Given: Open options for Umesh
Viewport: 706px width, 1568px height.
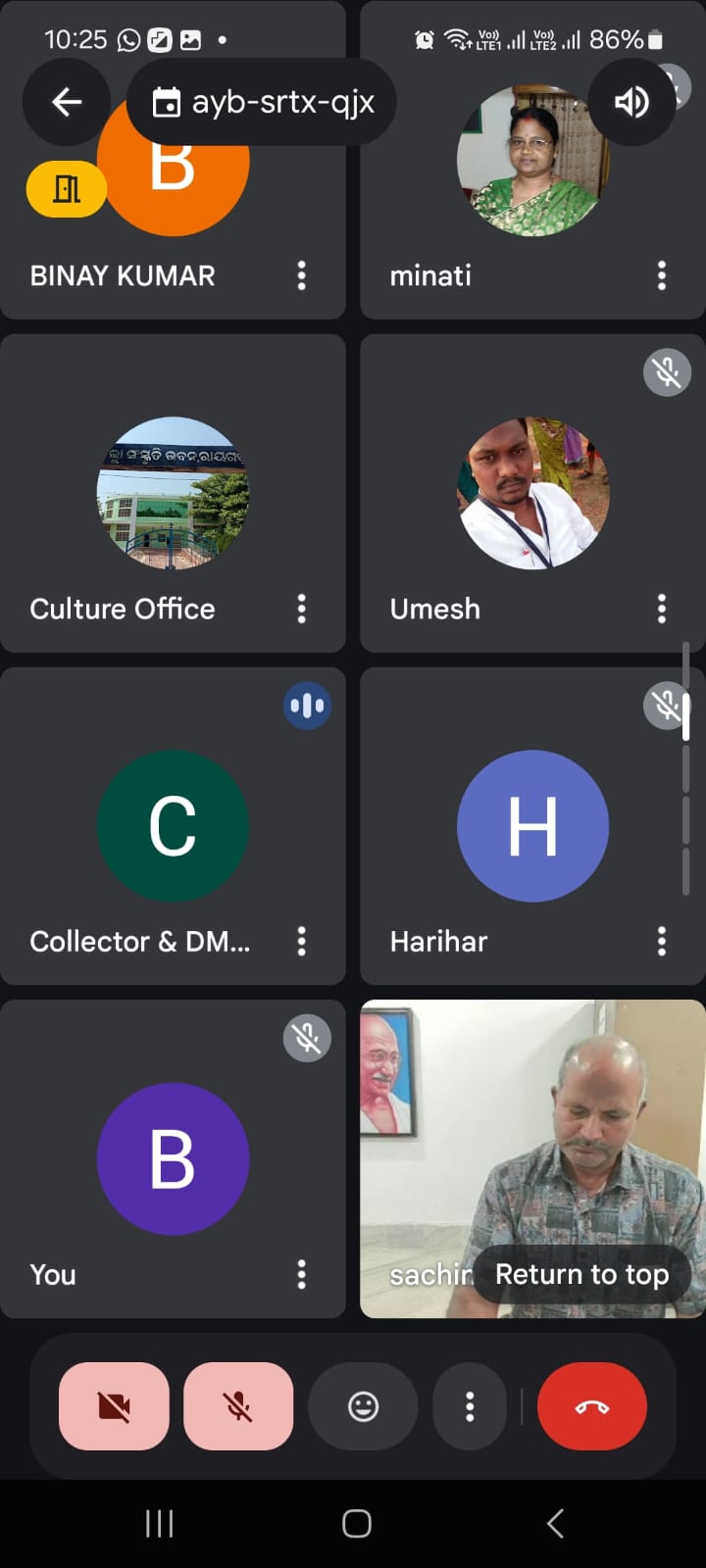Looking at the screenshot, I should 662,609.
